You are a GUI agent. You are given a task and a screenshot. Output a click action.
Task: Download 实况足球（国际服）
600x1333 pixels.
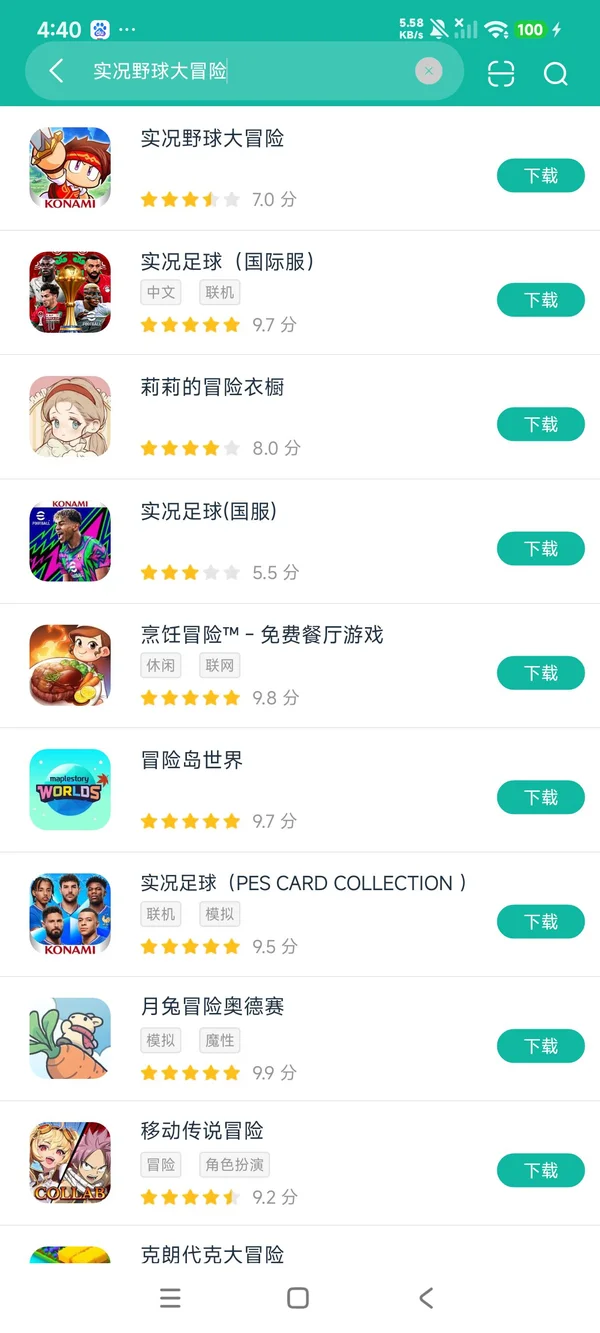coord(540,300)
